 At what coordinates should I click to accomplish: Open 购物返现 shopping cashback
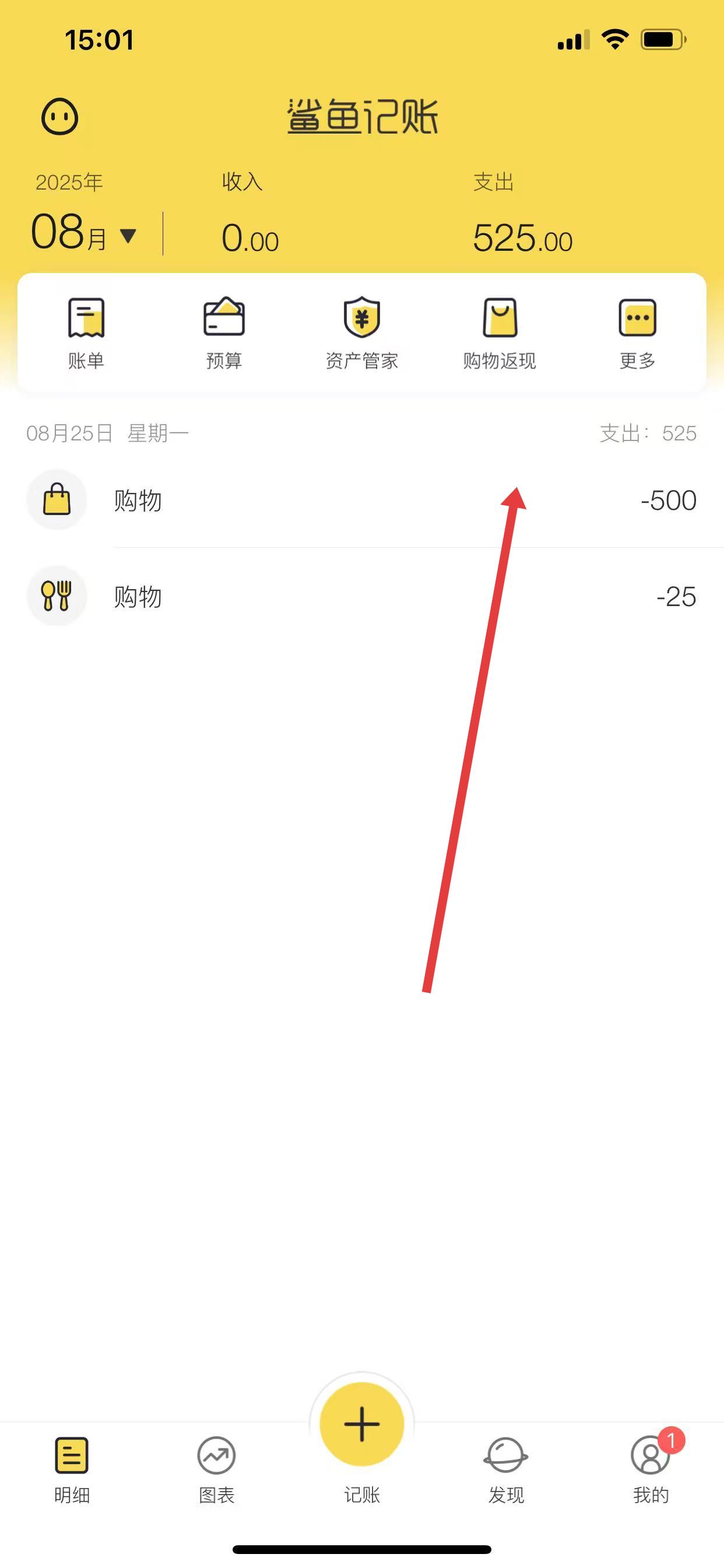pyautogui.click(x=500, y=333)
